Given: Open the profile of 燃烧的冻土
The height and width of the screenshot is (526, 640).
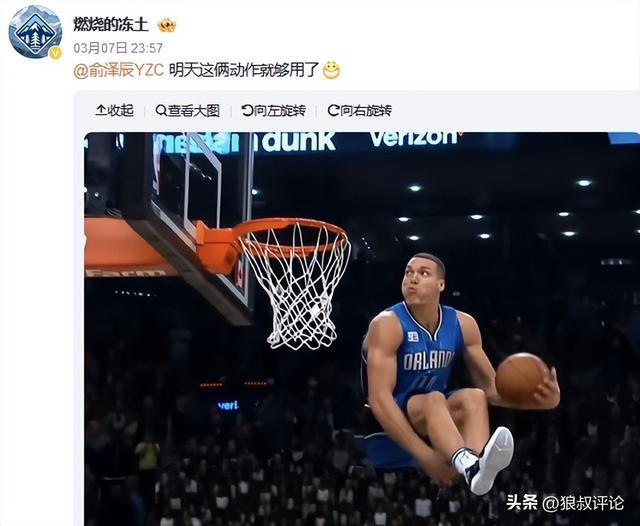Looking at the screenshot, I should [110, 24].
